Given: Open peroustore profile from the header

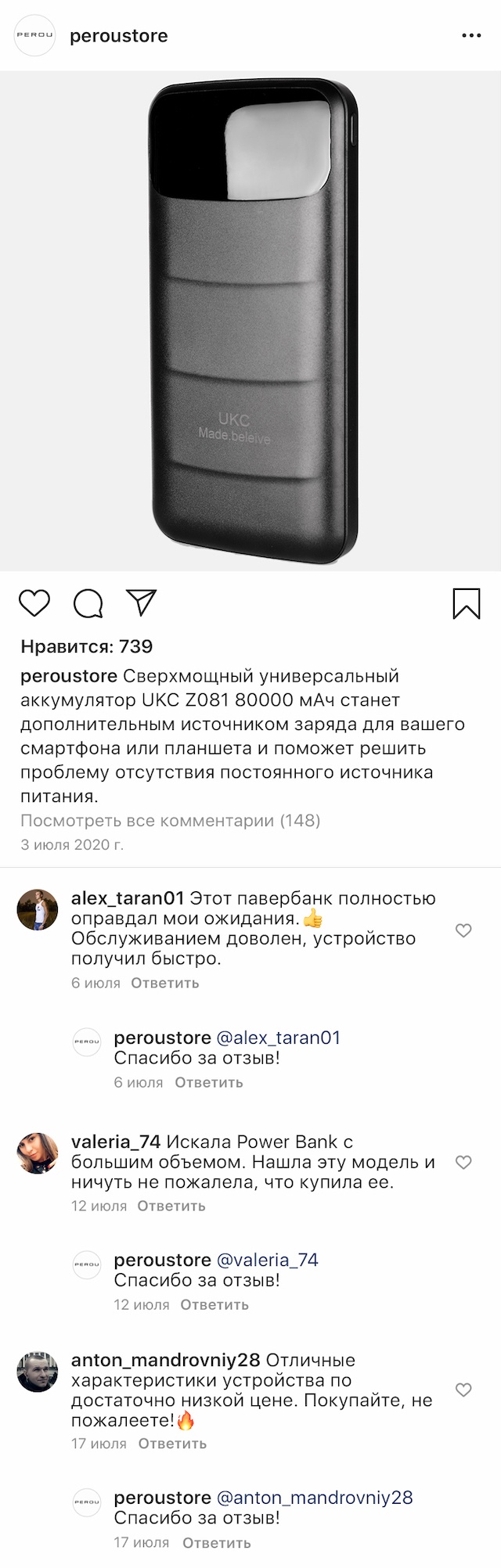Looking at the screenshot, I should [118, 36].
